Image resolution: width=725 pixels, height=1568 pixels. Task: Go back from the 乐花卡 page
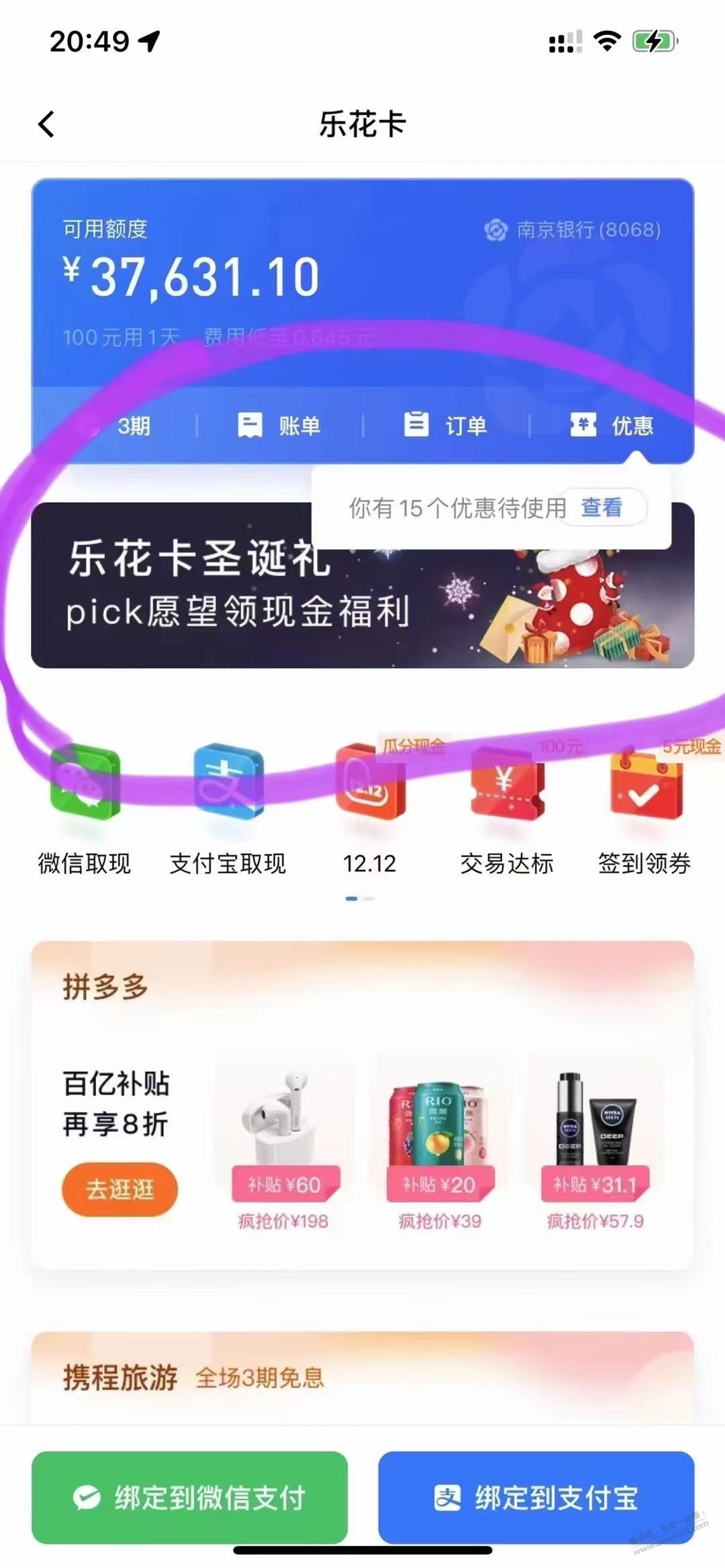(x=46, y=124)
